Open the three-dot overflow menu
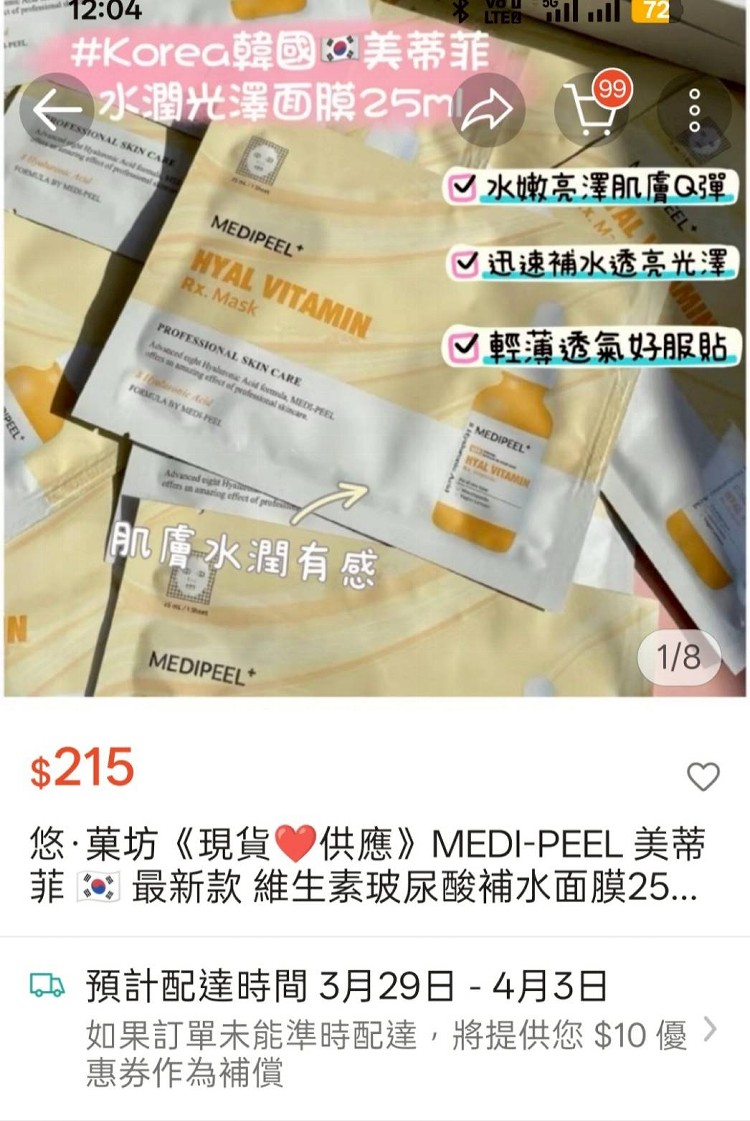This screenshot has height=1121, width=750. tap(695, 109)
